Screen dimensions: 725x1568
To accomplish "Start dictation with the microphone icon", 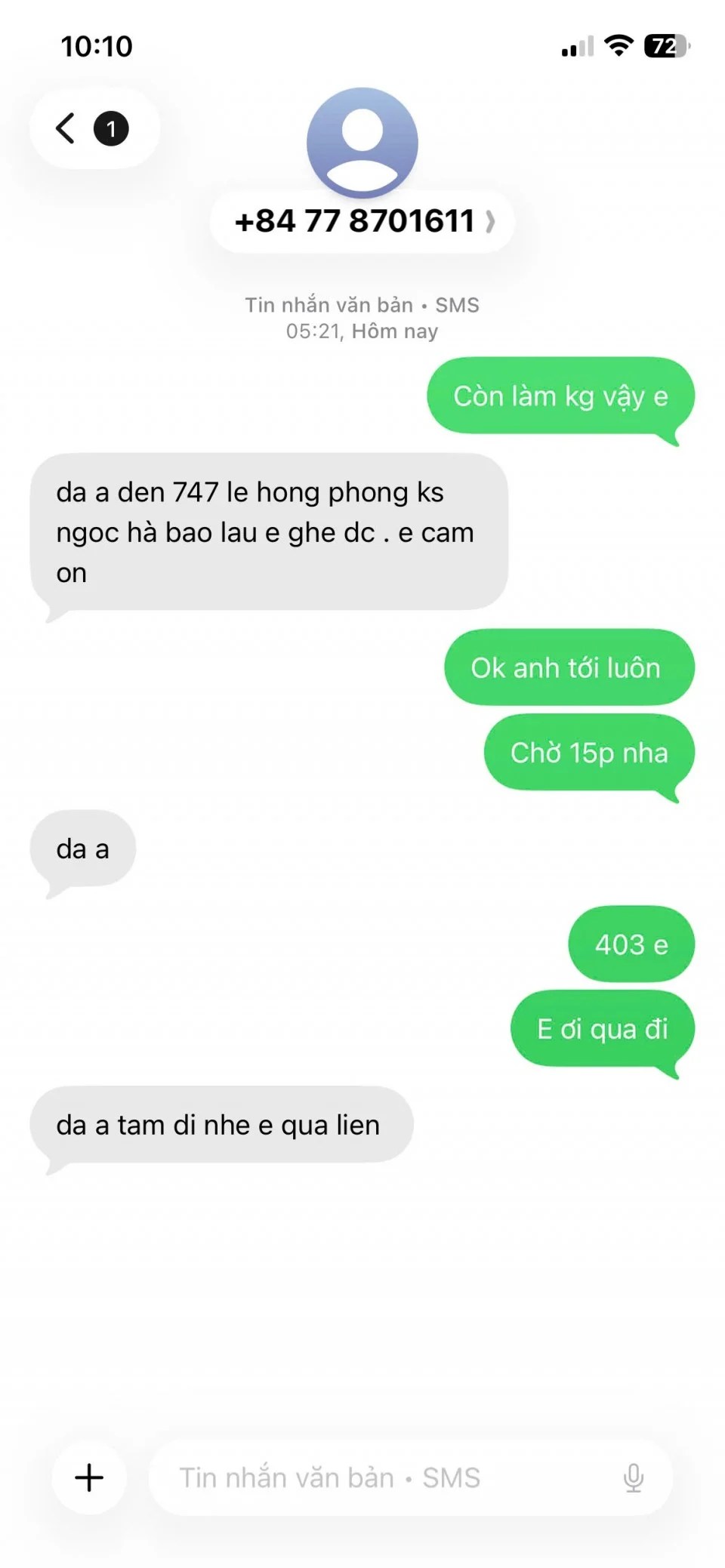I will [633, 1477].
